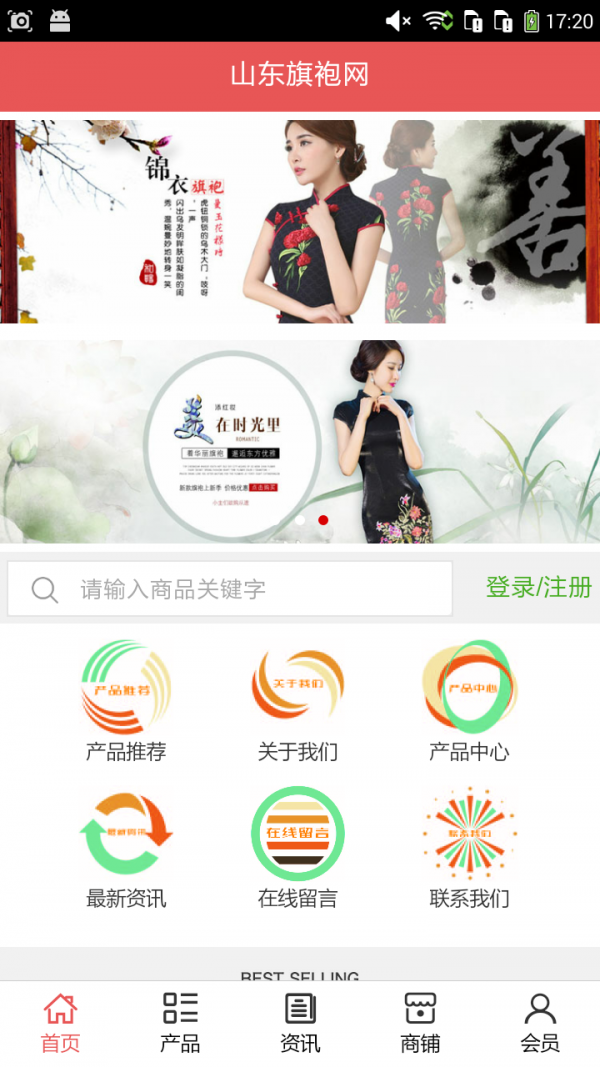Open the 锦衣旗袍 top banner

click(x=300, y=221)
